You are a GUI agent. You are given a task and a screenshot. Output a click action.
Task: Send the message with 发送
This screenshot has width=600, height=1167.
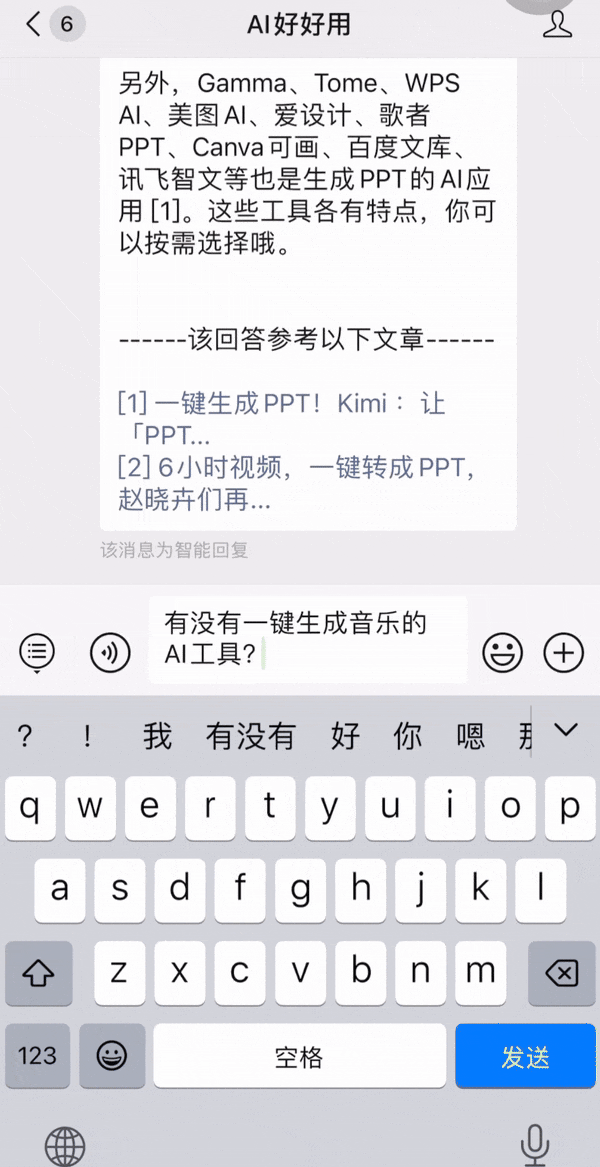tap(526, 1056)
